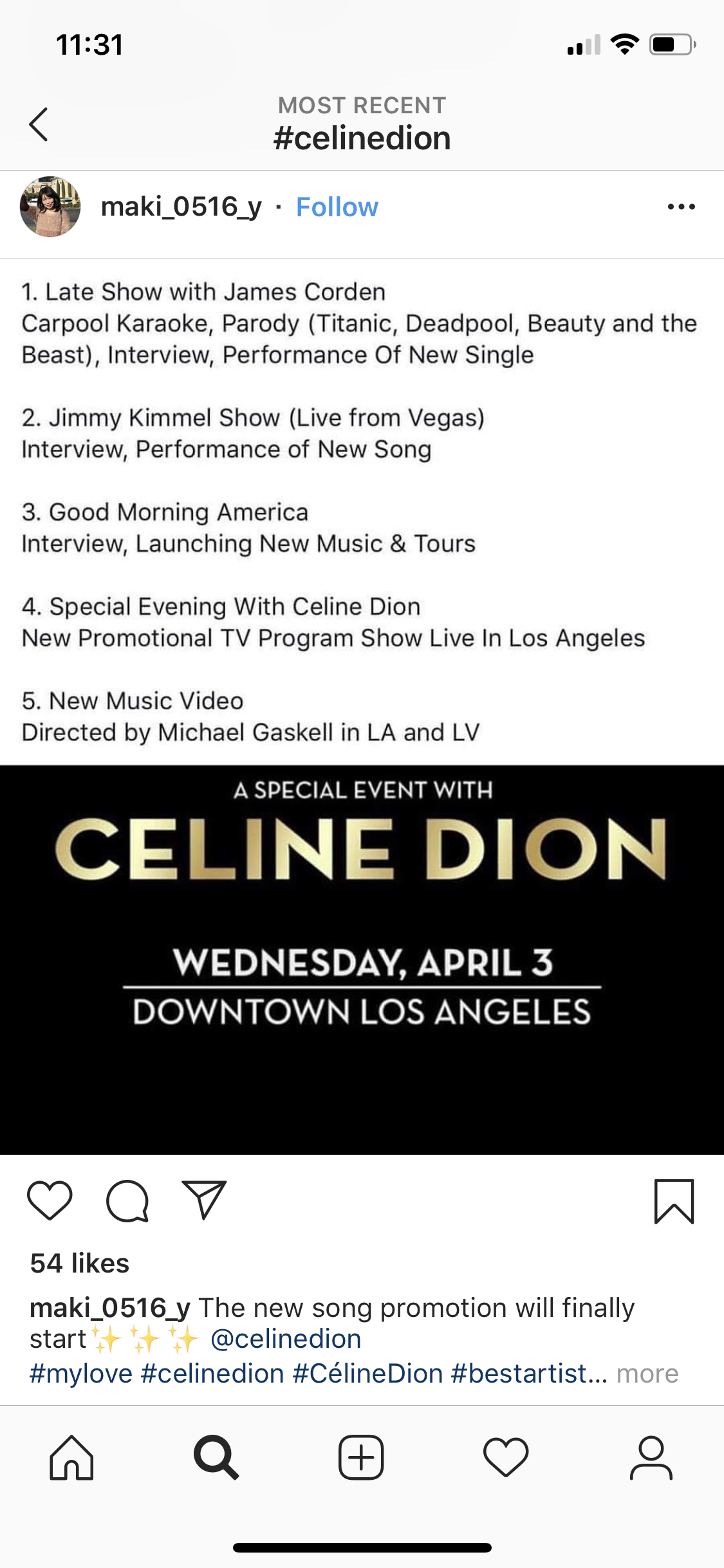724x1568 pixels.
Task: Open the #mylove hashtag
Action: (x=81, y=1374)
